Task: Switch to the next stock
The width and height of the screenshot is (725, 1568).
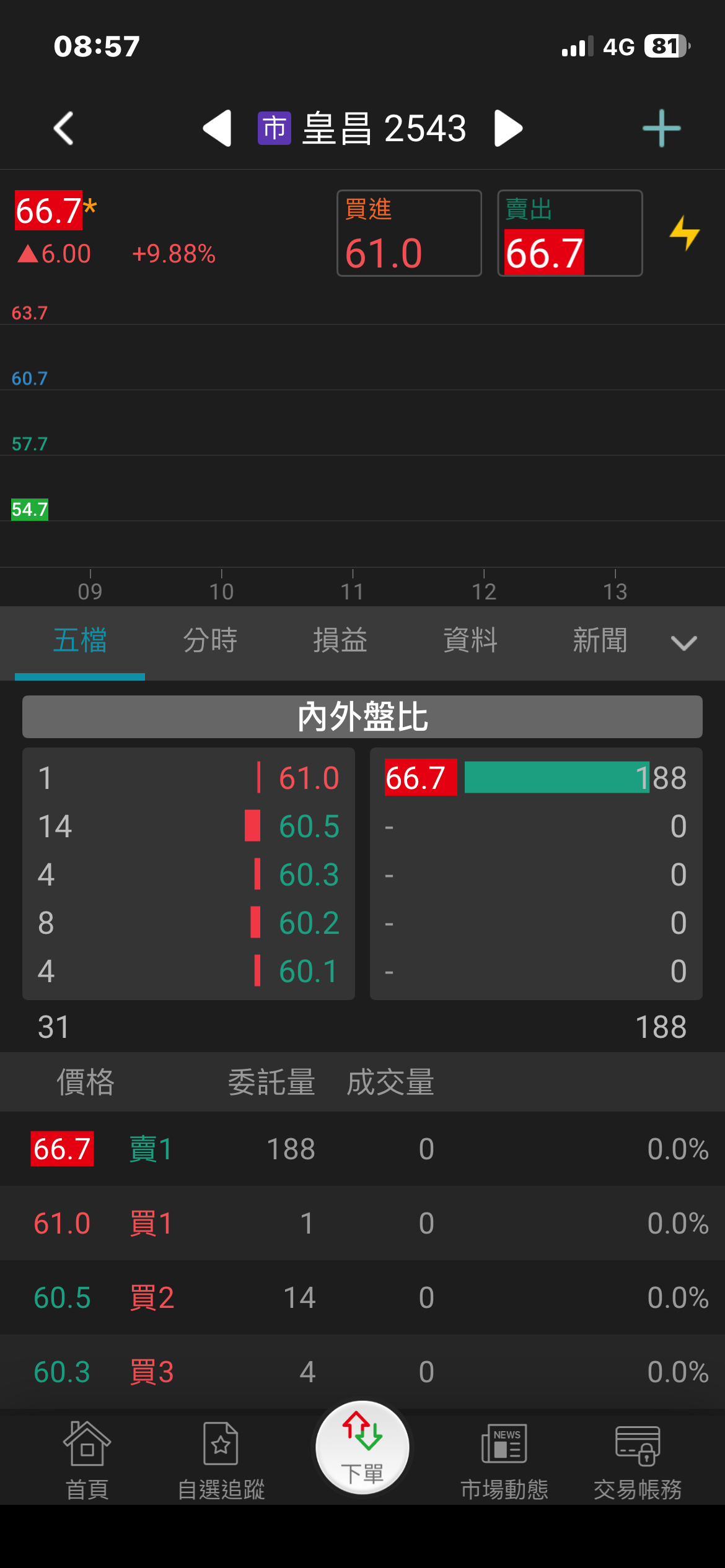Action: [x=508, y=128]
